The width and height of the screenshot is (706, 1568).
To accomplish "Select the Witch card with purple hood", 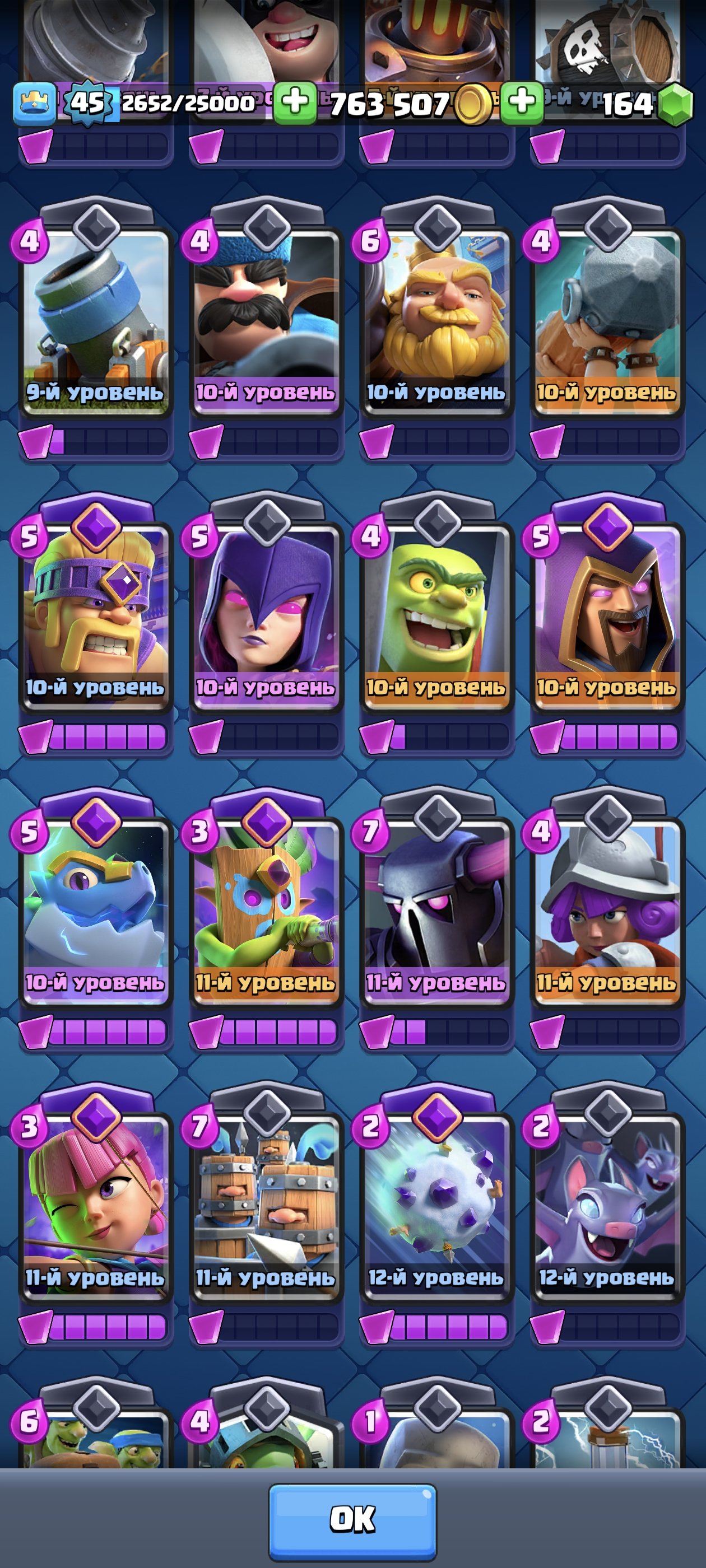I will tap(266, 618).
